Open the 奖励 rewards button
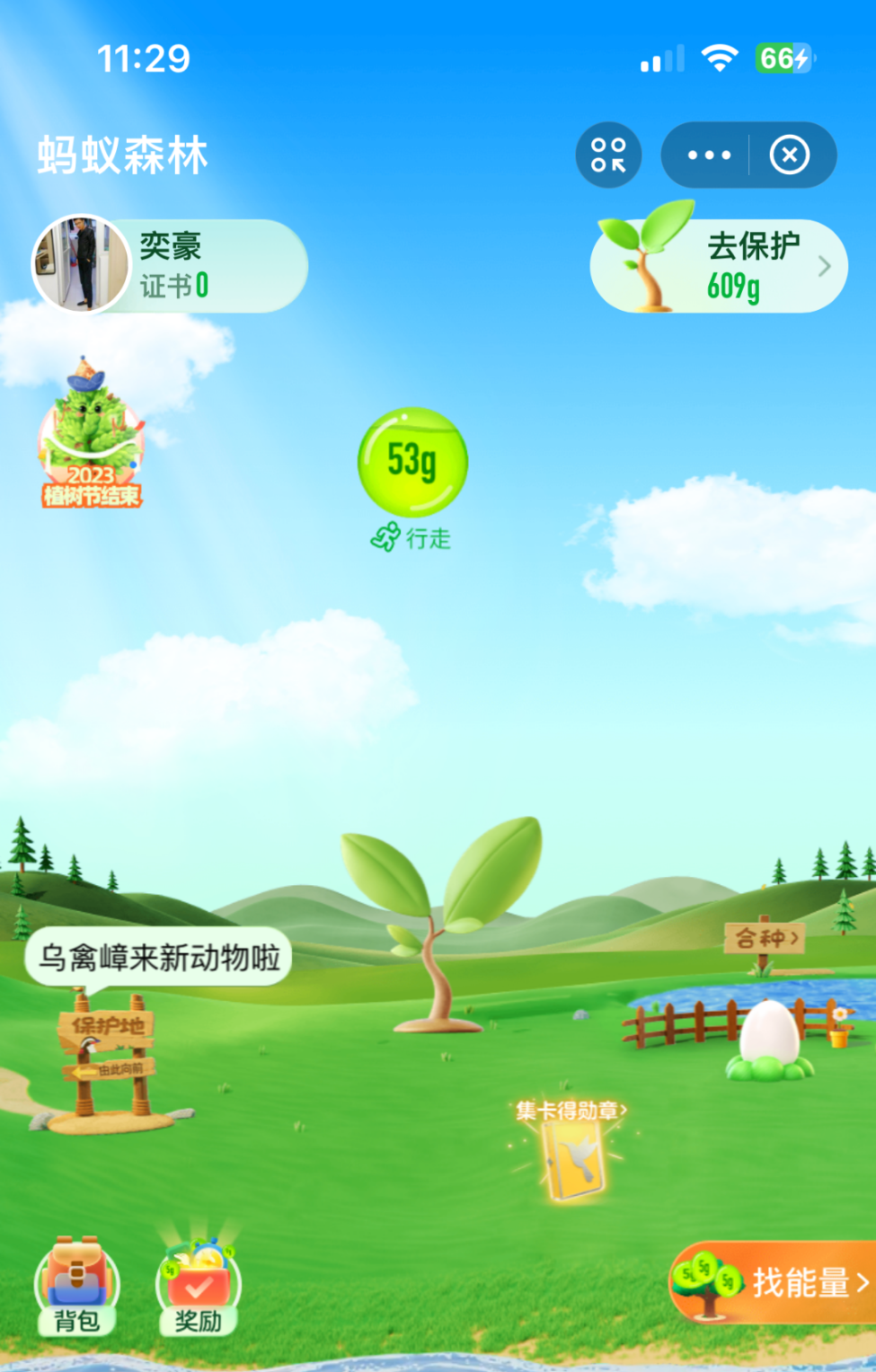This screenshot has width=876, height=1372. coord(198,1285)
